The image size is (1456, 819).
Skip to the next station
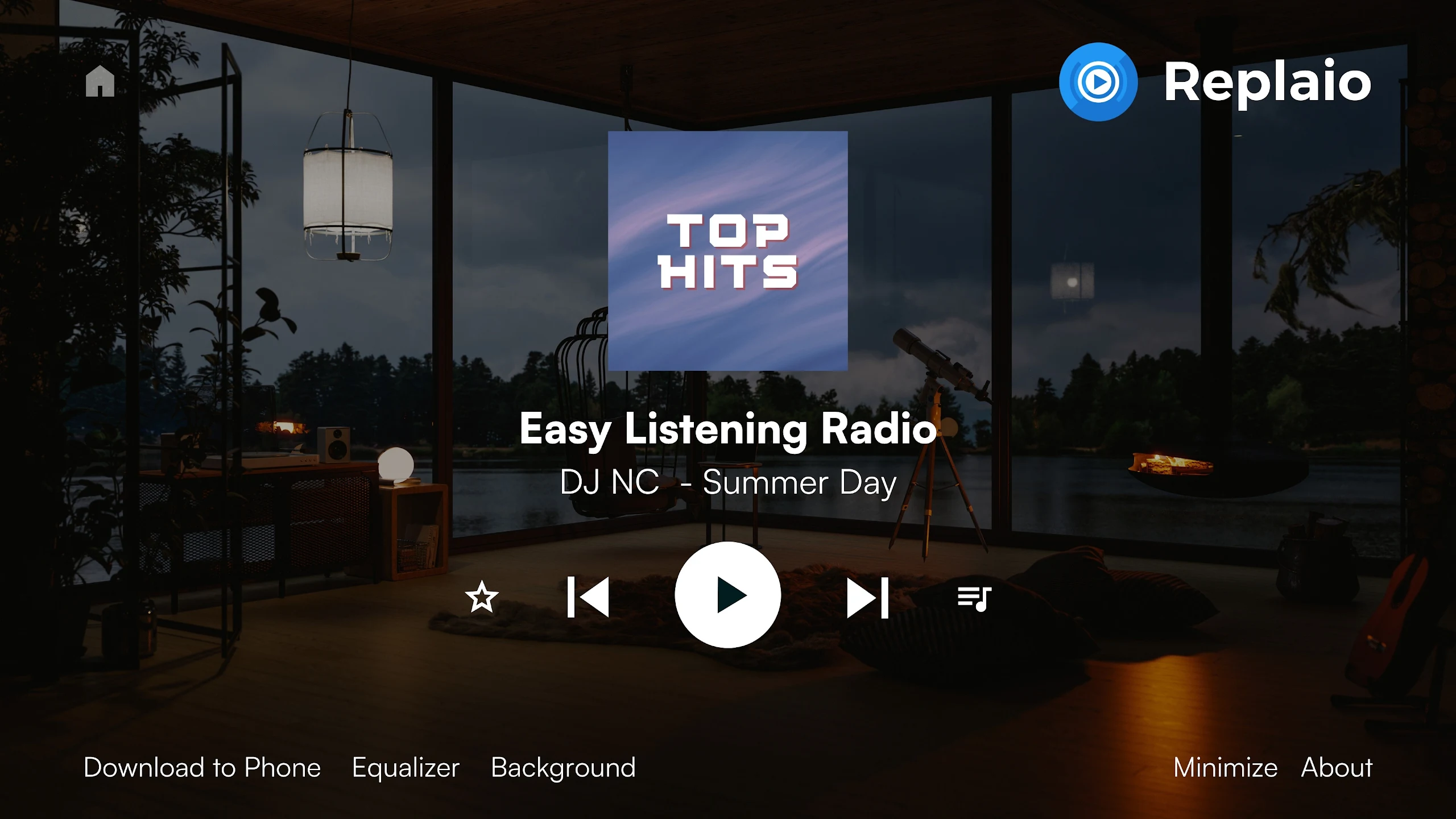(x=867, y=597)
